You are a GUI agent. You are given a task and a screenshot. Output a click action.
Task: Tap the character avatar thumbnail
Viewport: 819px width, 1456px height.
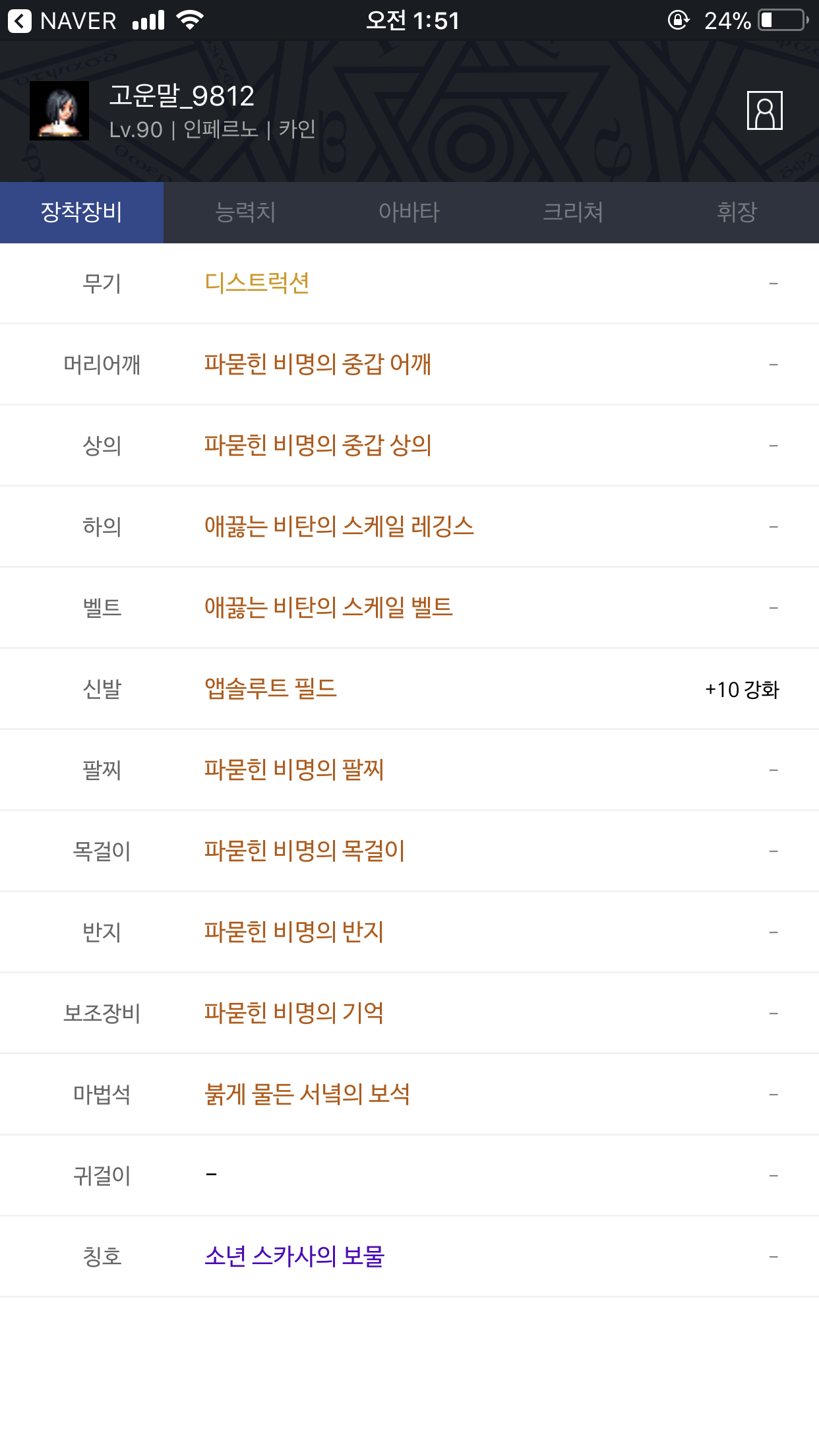pyautogui.click(x=59, y=111)
